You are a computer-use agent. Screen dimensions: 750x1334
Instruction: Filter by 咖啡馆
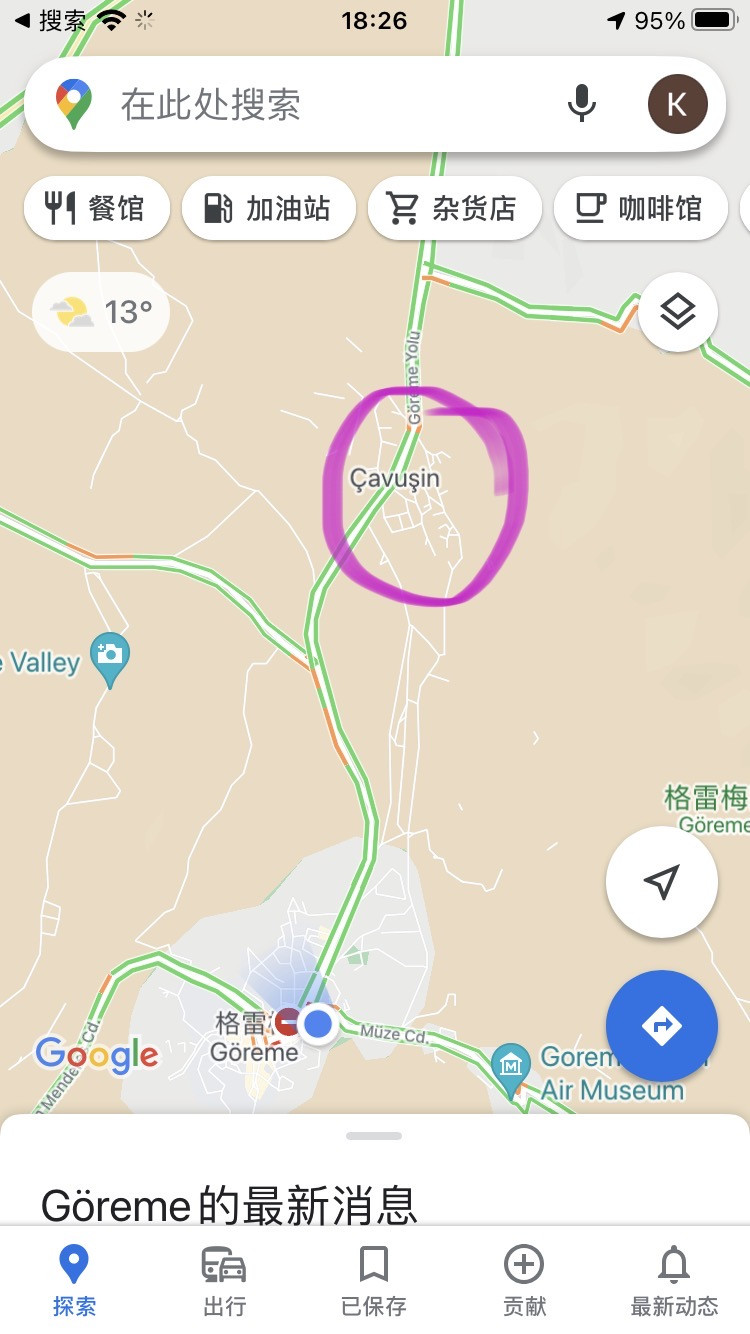(640, 208)
